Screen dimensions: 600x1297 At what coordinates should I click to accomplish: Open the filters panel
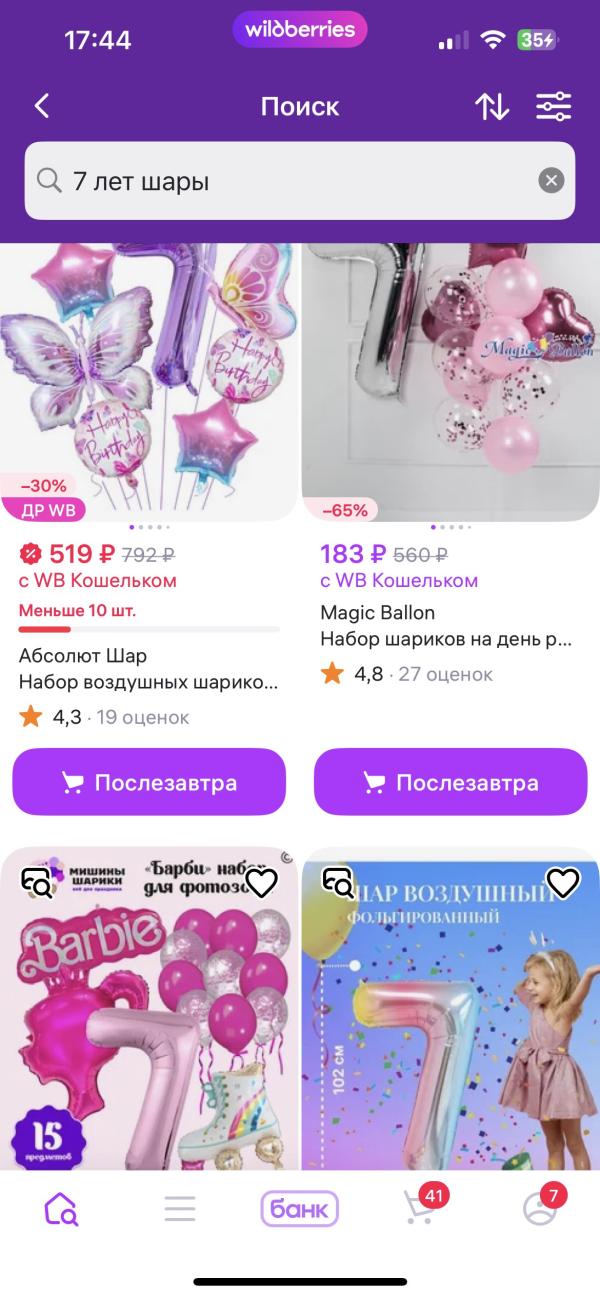pos(553,107)
